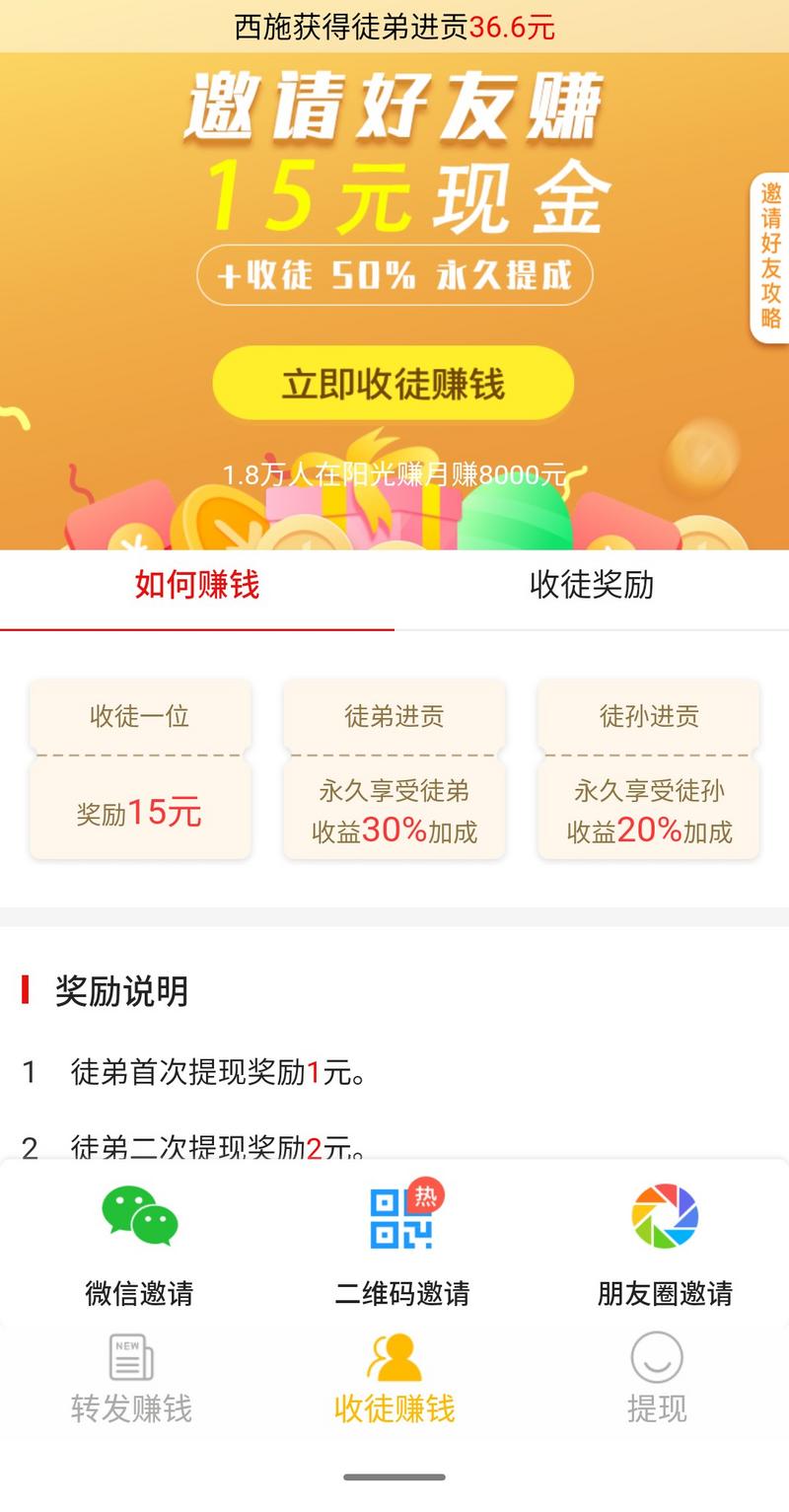Open the 收徒赚钱 bottom tab
Viewport: 789px width, 1512px height.
(x=394, y=1379)
